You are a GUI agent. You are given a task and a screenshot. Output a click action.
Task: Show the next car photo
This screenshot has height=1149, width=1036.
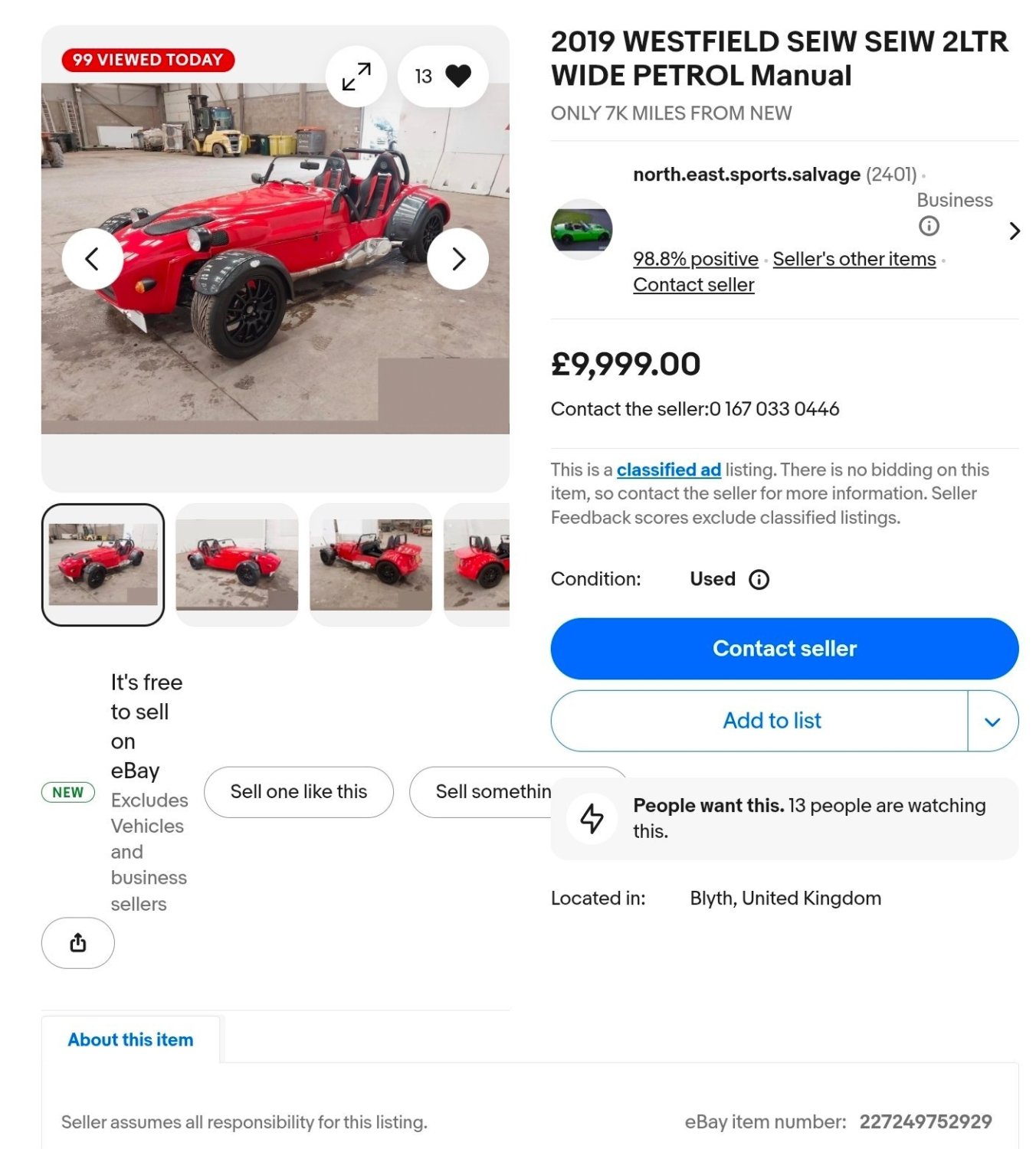[x=457, y=259]
